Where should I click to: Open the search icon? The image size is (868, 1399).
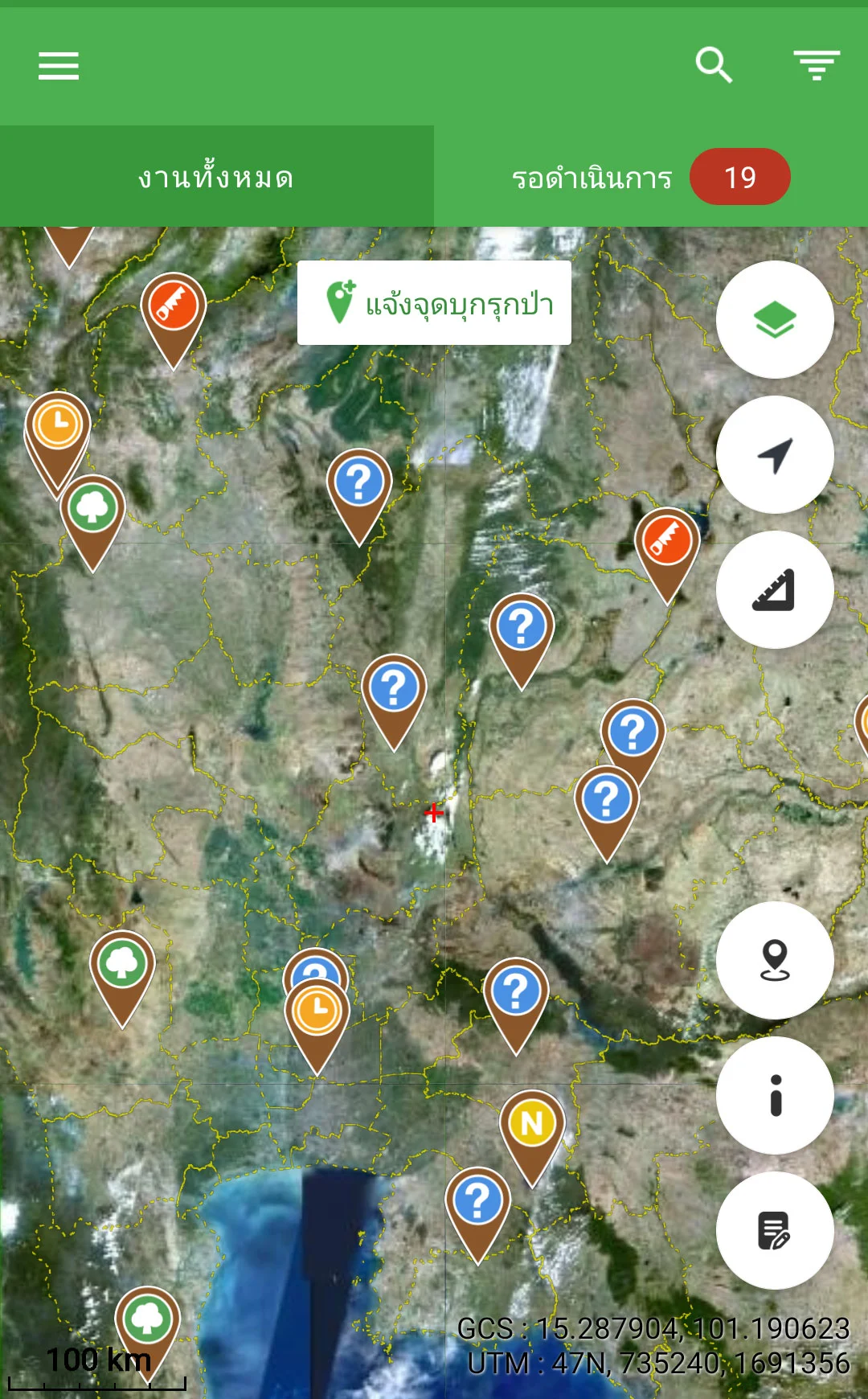(714, 65)
